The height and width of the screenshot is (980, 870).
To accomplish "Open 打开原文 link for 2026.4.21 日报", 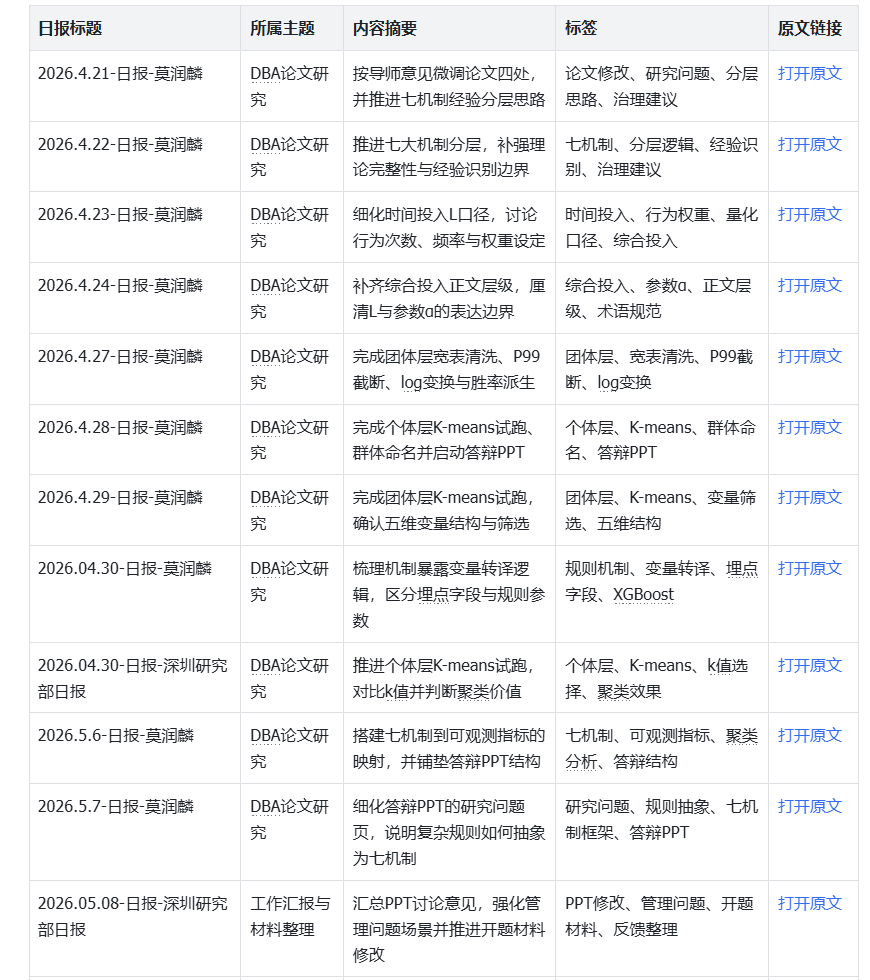I will click(809, 74).
